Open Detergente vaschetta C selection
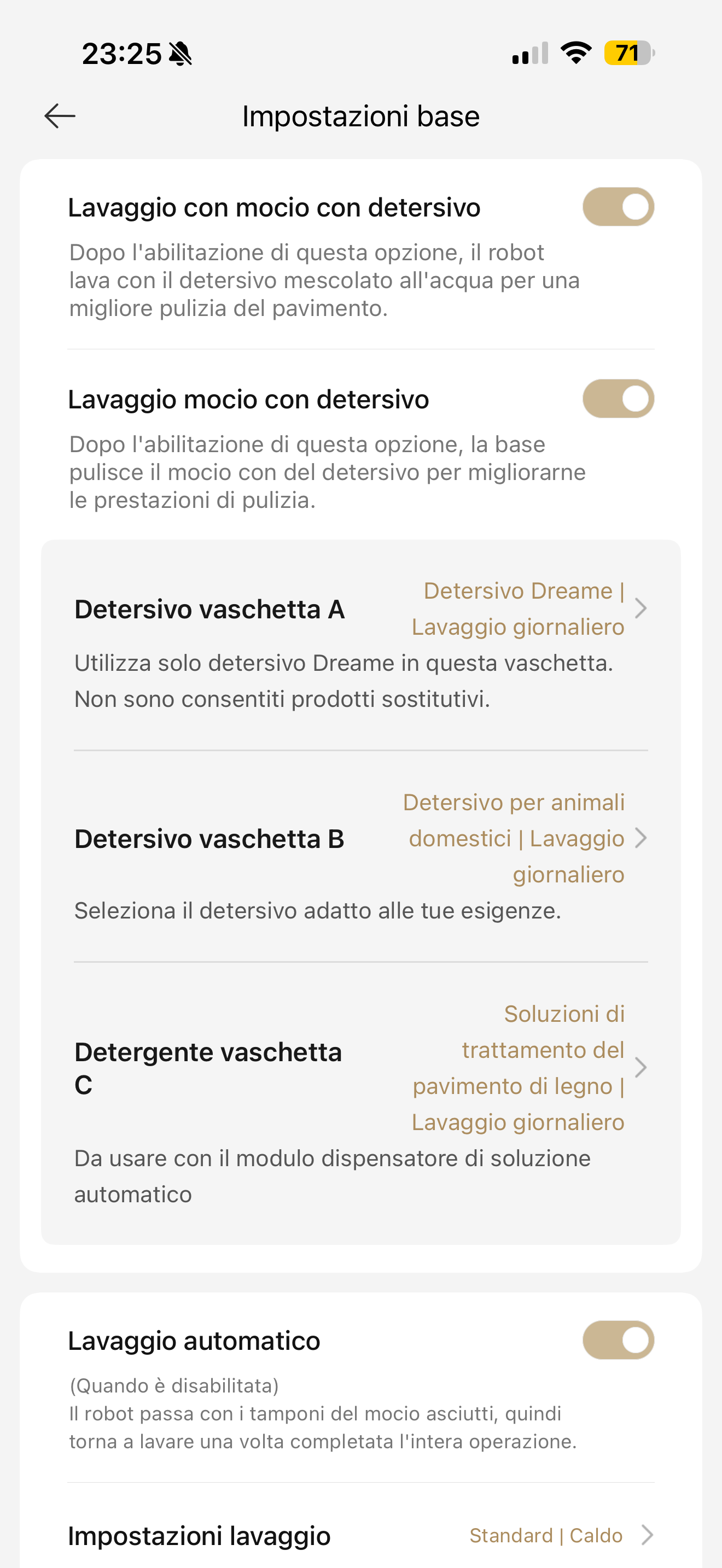This screenshot has height=1568, width=722. [360, 1104]
